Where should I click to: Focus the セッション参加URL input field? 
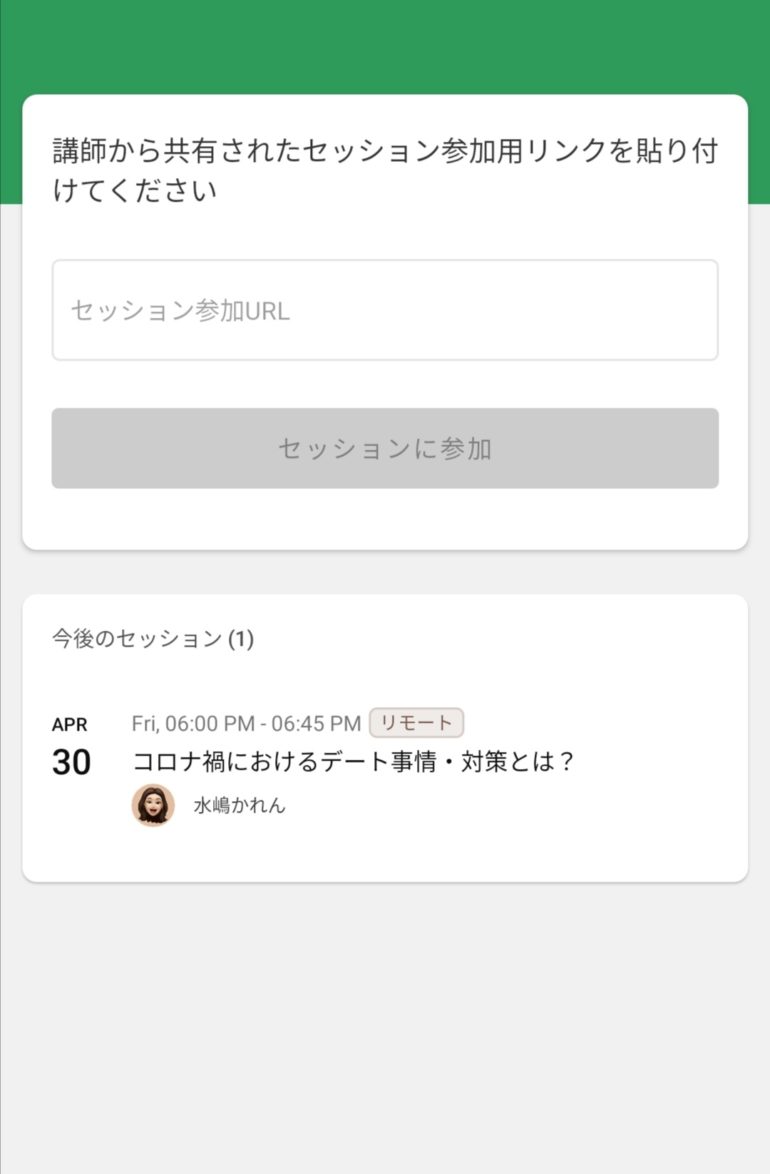(x=384, y=310)
